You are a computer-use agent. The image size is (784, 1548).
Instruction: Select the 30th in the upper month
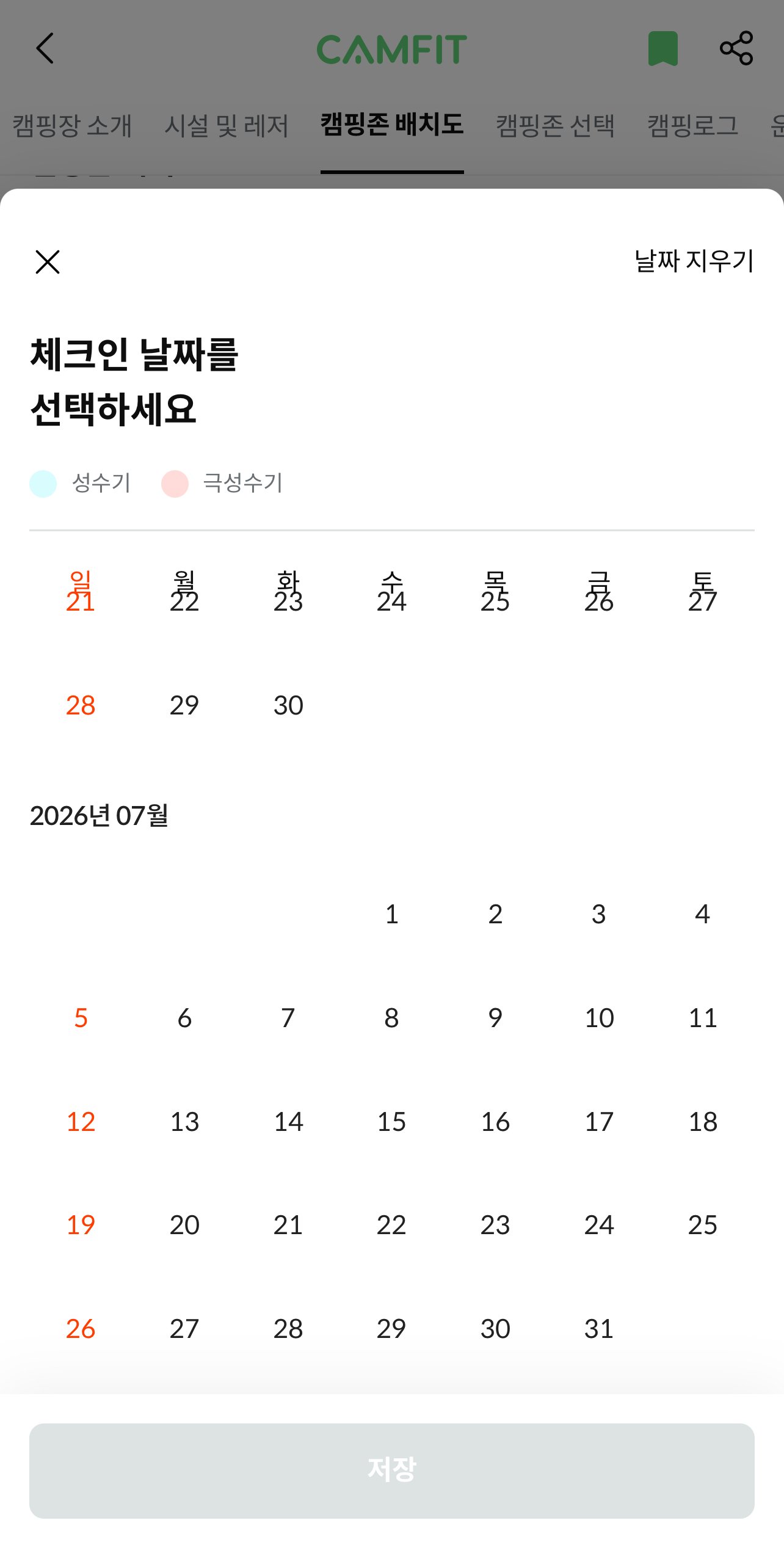click(288, 705)
